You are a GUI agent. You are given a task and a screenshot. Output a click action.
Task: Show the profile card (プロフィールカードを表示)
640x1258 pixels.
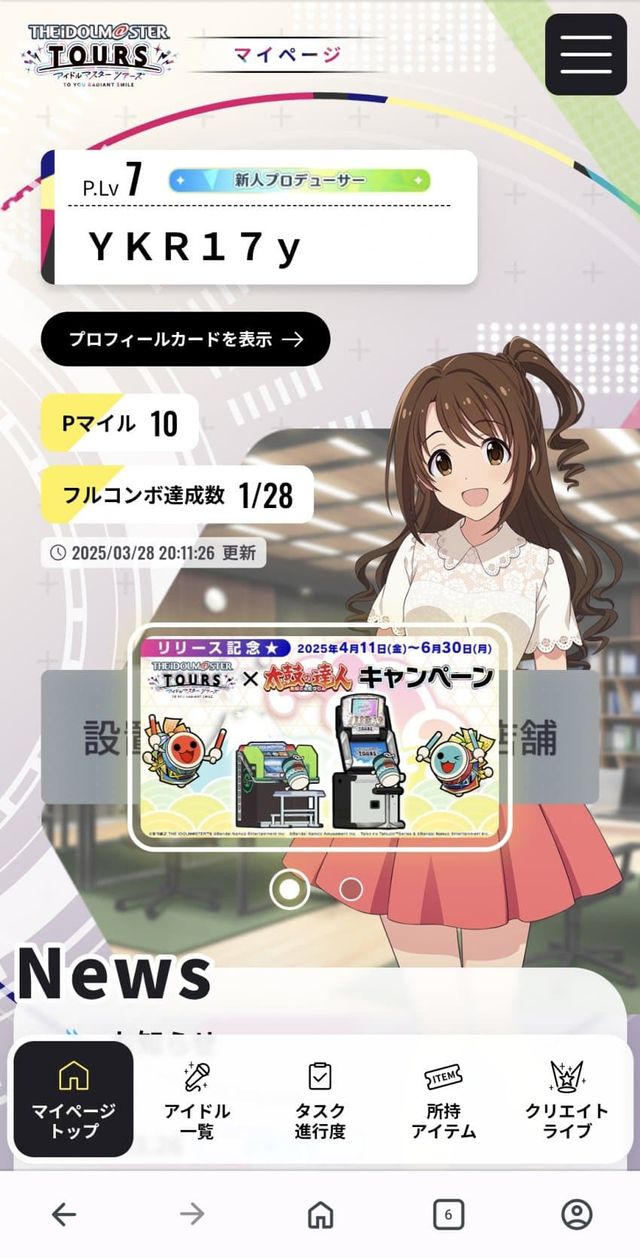(185, 339)
